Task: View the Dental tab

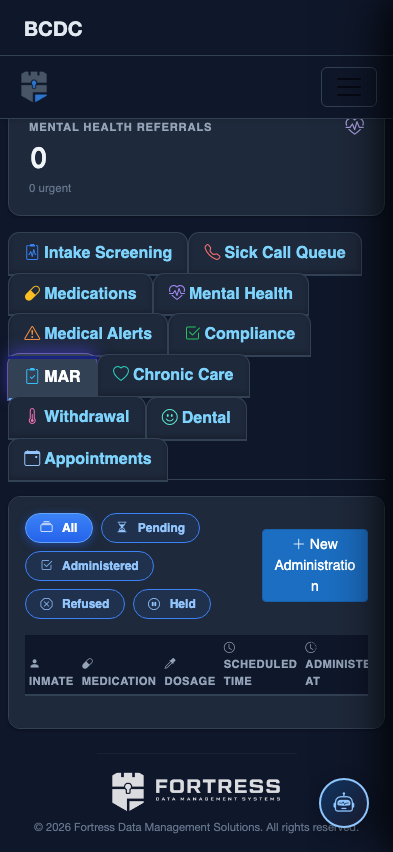Action: [x=196, y=417]
